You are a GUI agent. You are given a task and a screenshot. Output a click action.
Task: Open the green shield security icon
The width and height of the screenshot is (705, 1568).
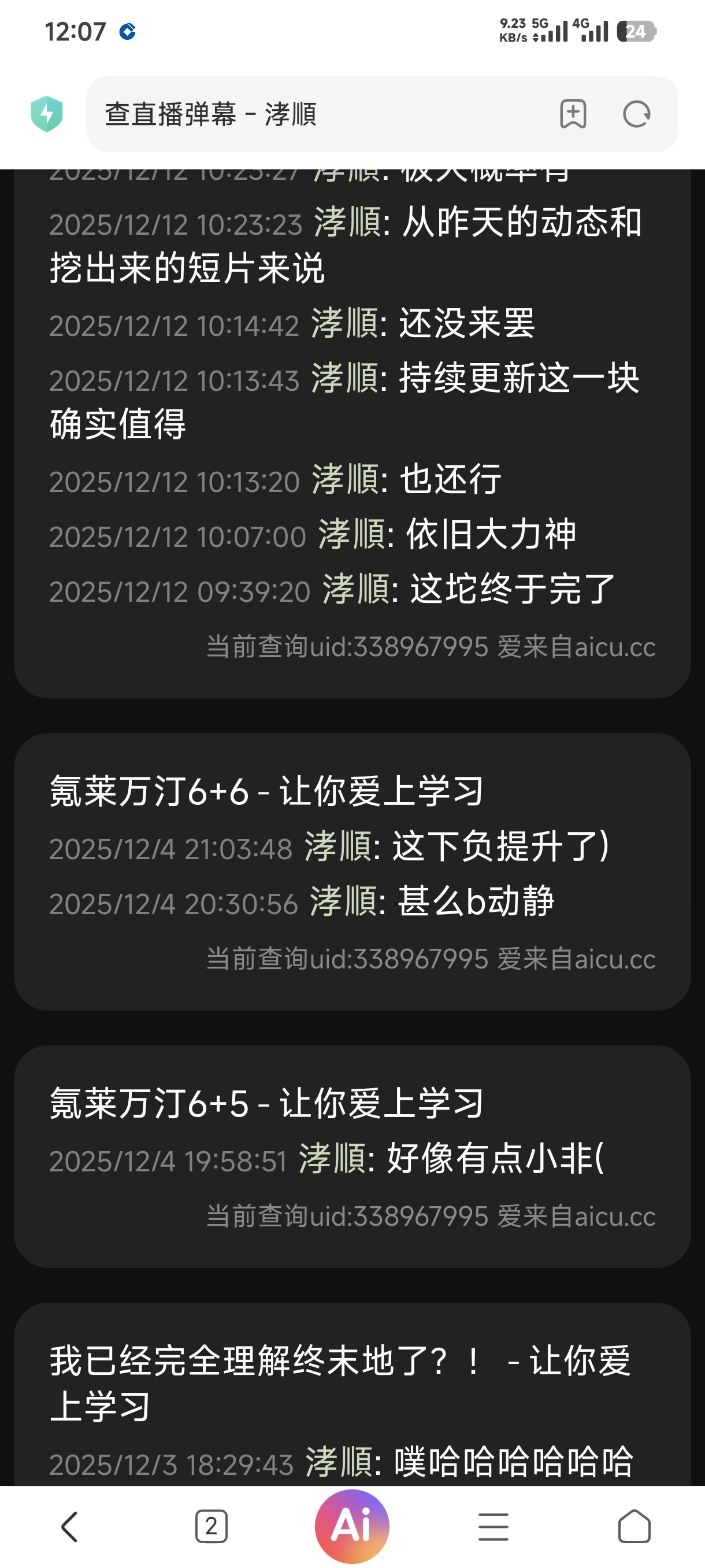pos(47,114)
